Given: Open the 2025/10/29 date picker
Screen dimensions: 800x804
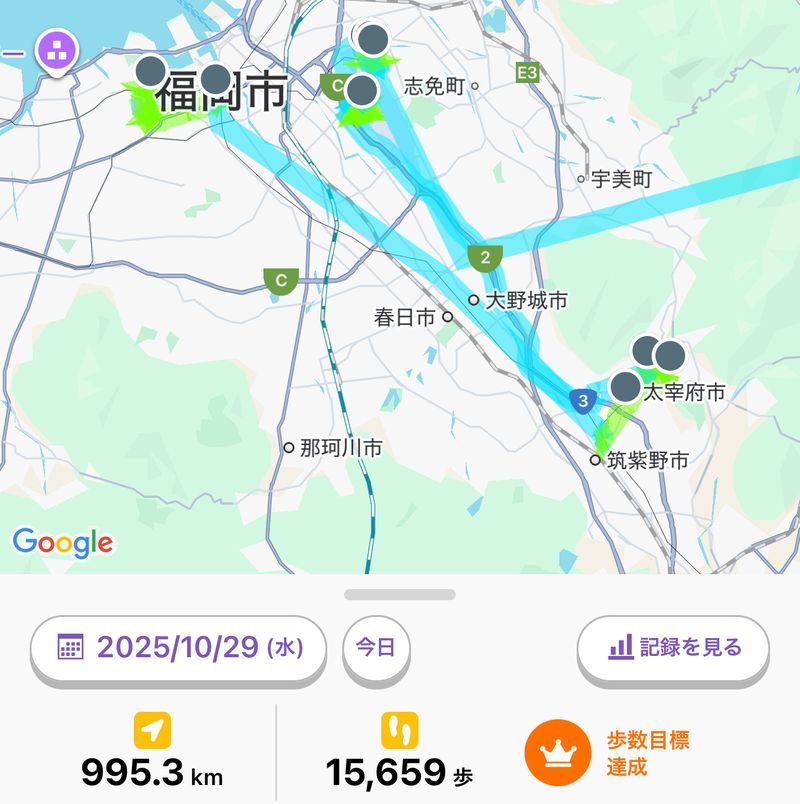Looking at the screenshot, I should pyautogui.click(x=179, y=647).
